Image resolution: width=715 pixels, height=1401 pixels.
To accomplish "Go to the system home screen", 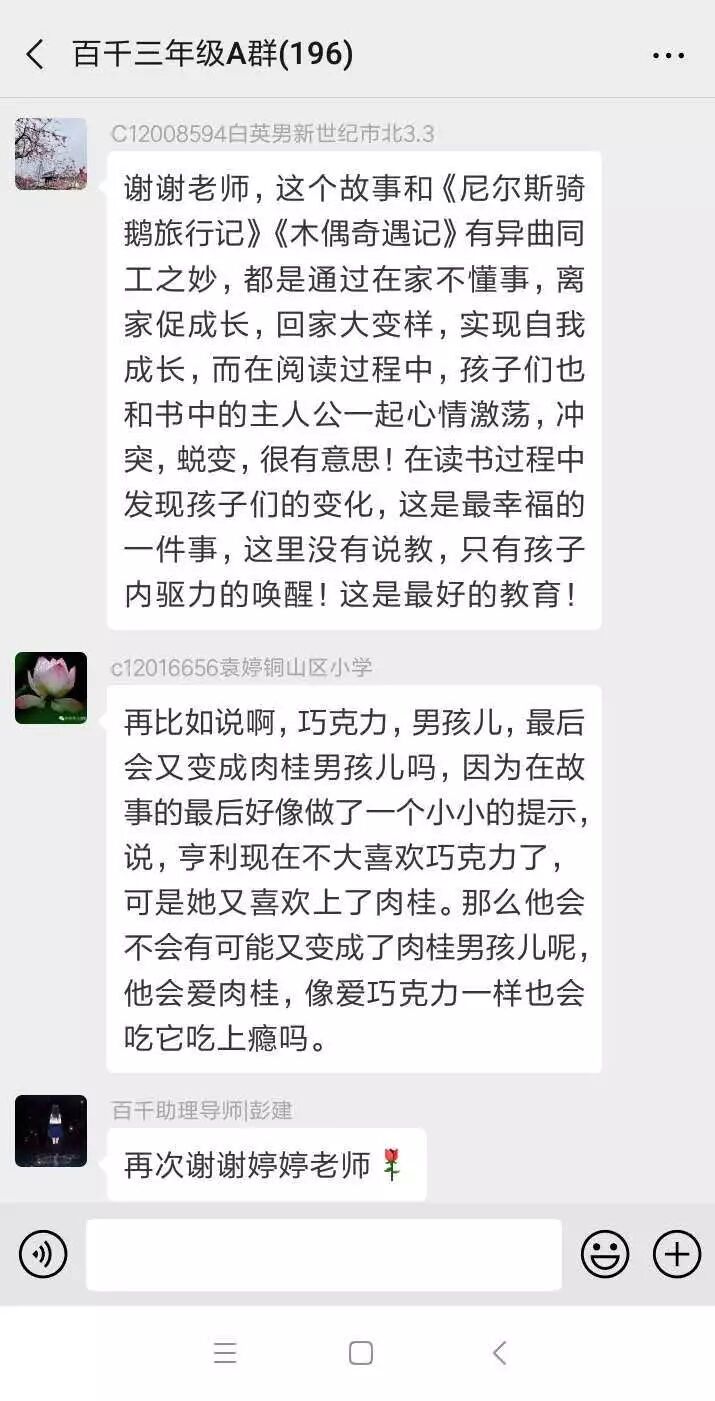I will point(360,1353).
